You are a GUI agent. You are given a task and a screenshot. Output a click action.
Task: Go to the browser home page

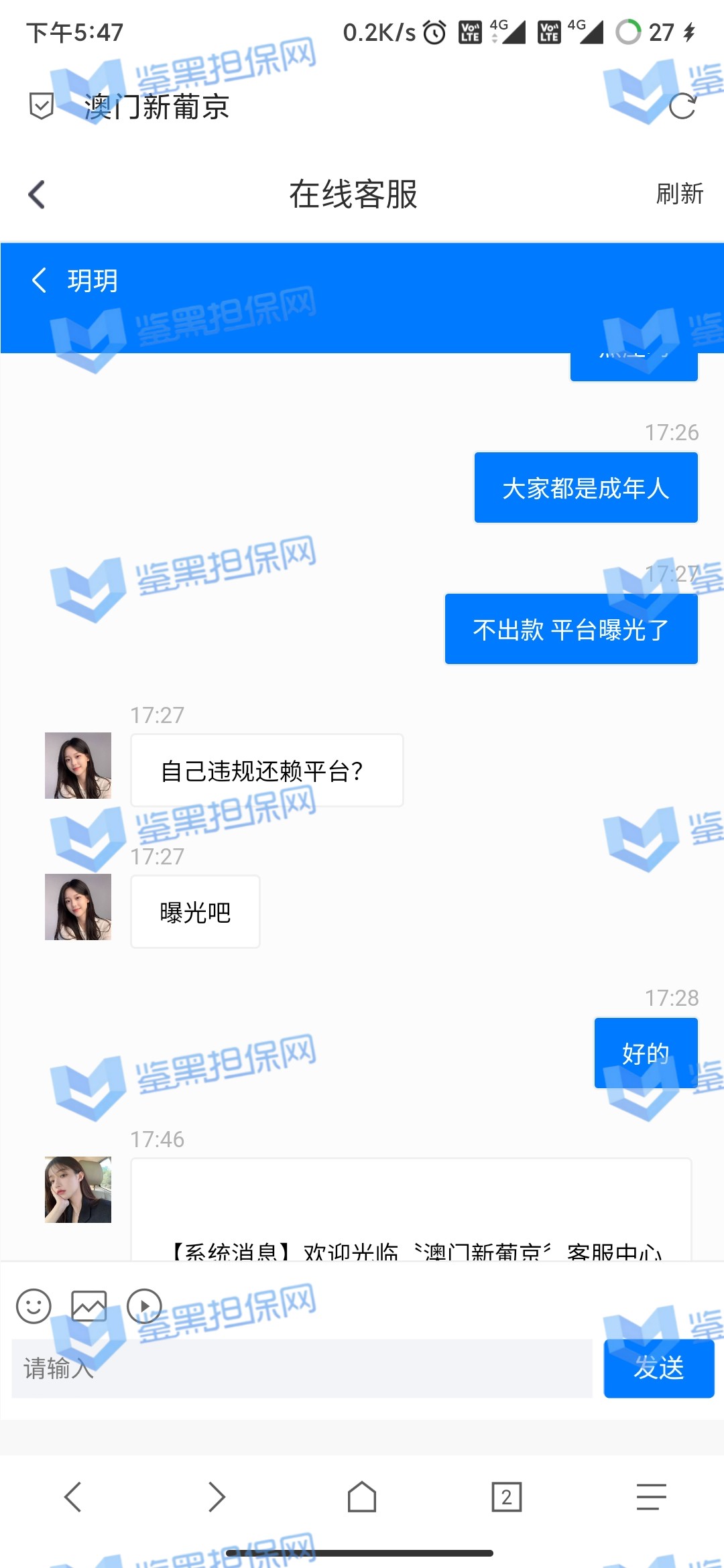click(x=362, y=1497)
